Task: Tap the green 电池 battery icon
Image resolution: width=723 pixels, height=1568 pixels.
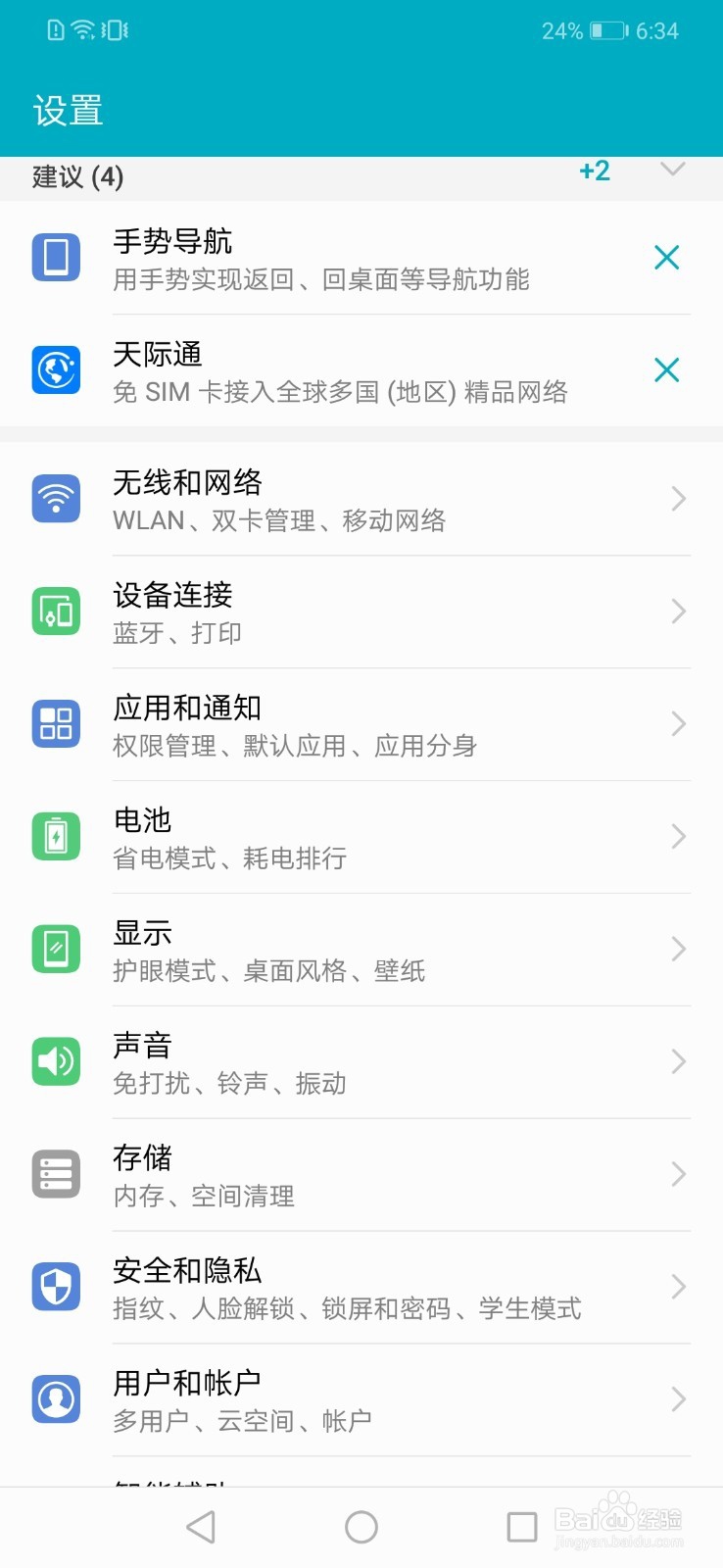Action: [56, 836]
